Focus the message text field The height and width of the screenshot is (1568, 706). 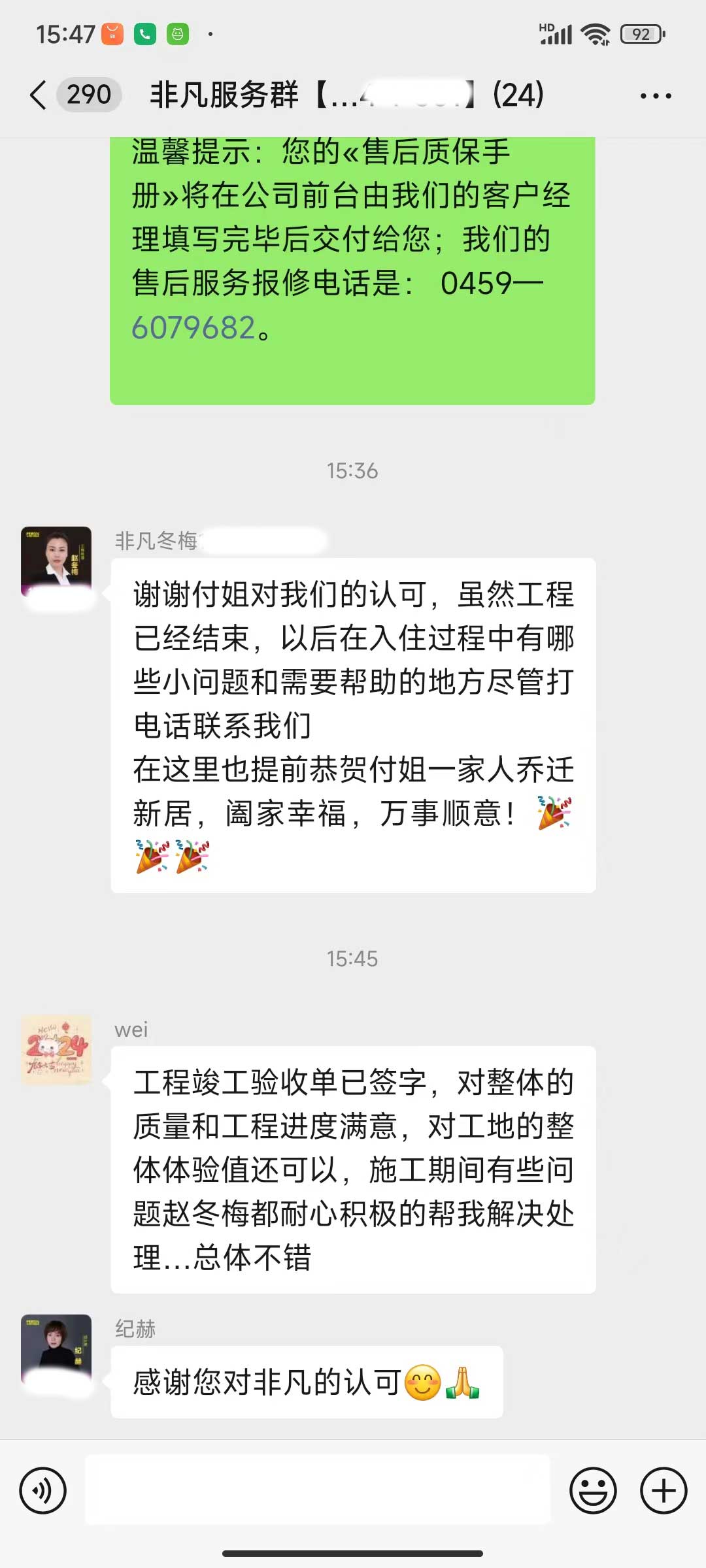[x=318, y=1491]
